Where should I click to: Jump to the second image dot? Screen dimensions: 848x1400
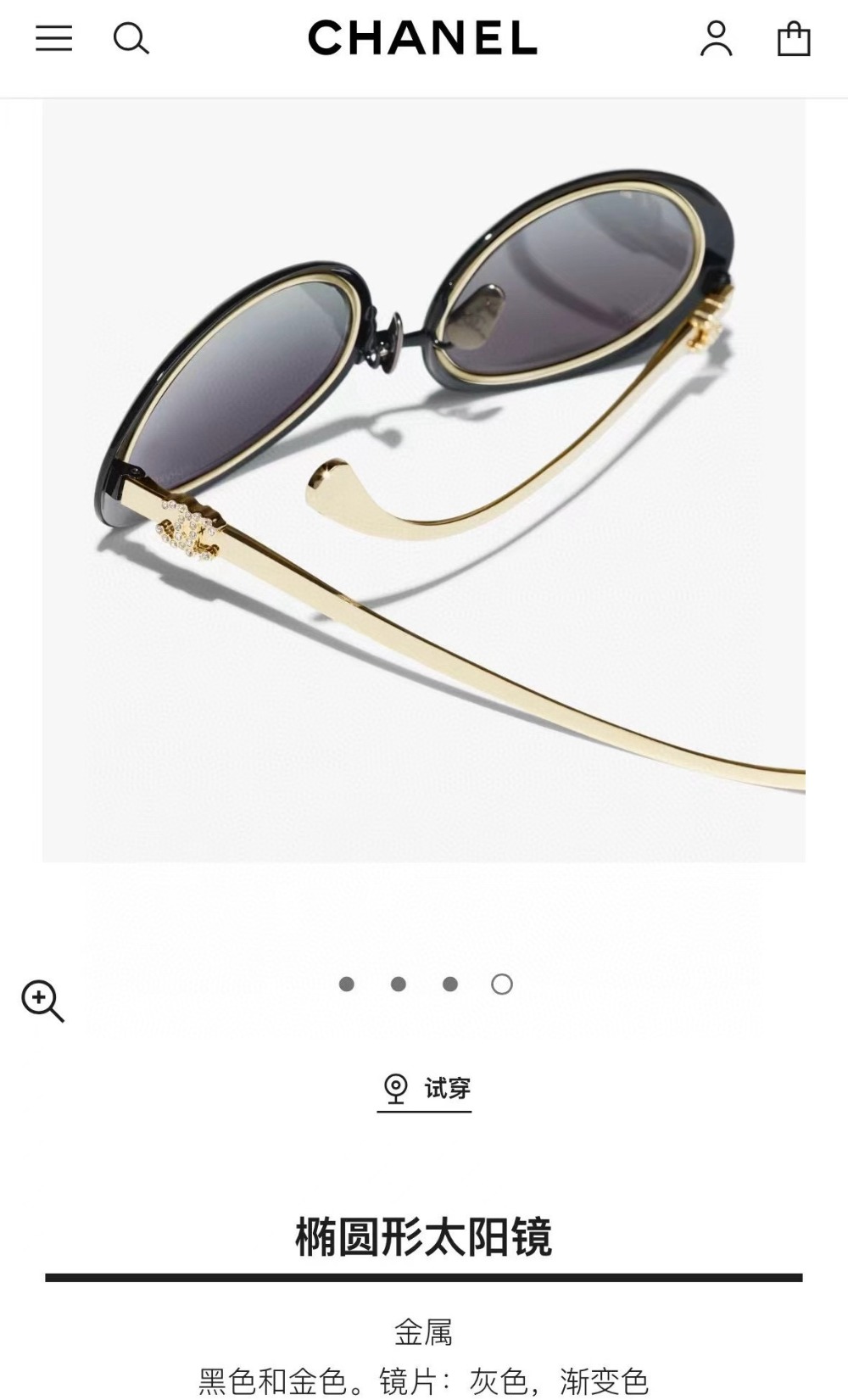[x=399, y=984]
